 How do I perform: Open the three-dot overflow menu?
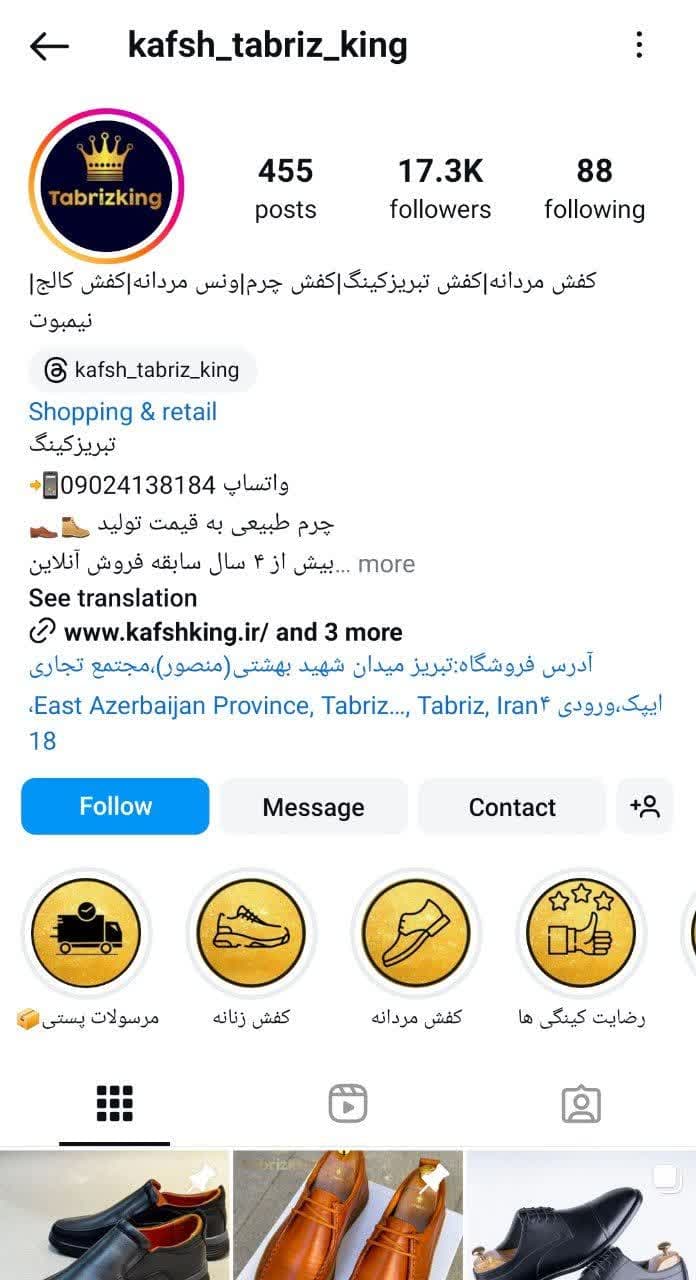pos(639,45)
